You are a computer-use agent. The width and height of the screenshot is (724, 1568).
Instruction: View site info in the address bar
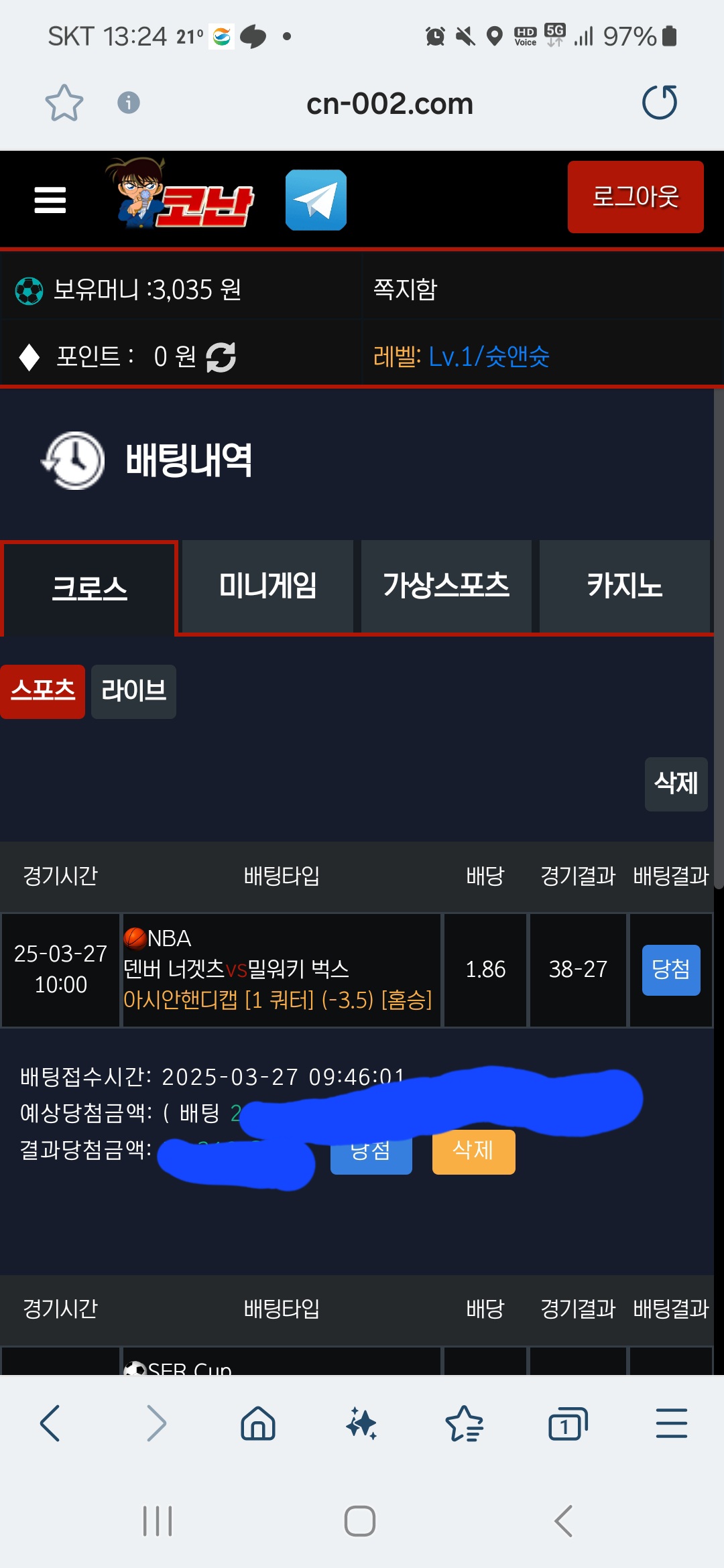pos(129,103)
